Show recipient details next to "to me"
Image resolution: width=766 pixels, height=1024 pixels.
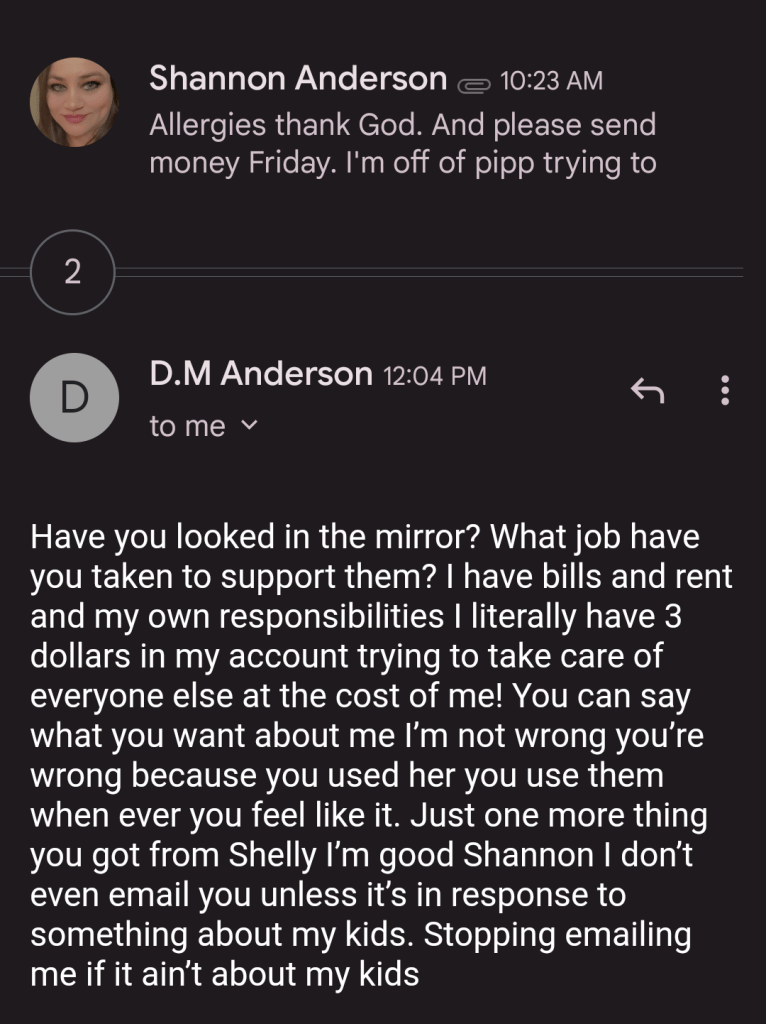(250, 426)
